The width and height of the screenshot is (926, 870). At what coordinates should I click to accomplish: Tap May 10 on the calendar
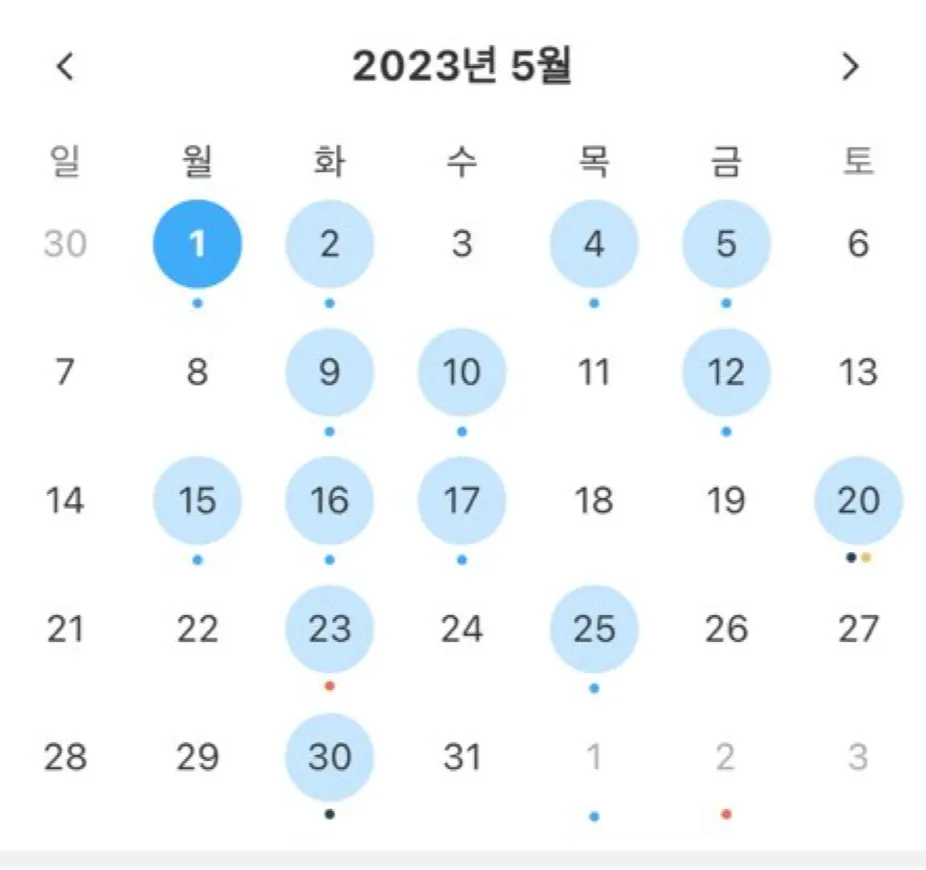(x=461, y=372)
